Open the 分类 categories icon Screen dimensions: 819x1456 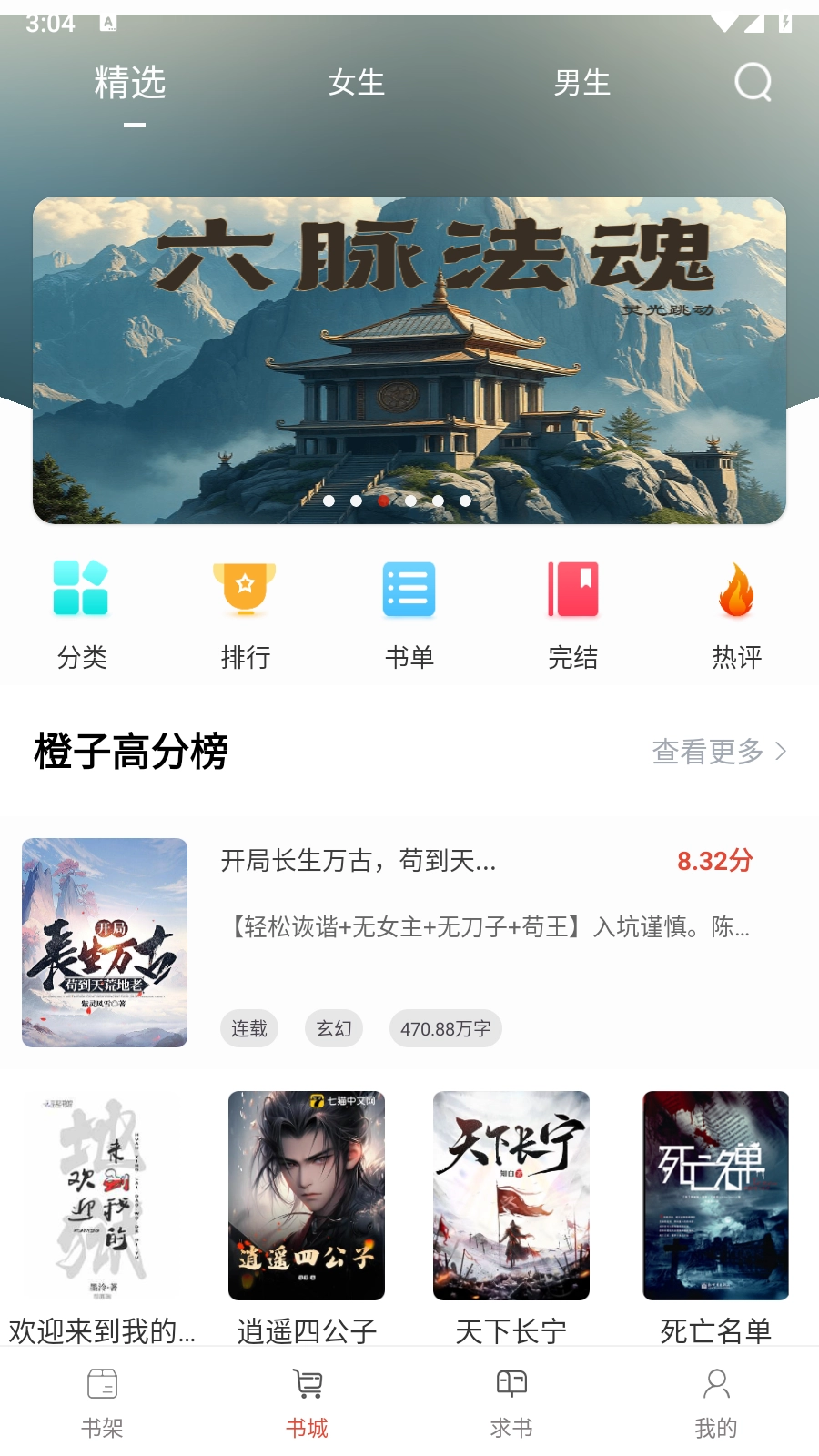pos(81,590)
